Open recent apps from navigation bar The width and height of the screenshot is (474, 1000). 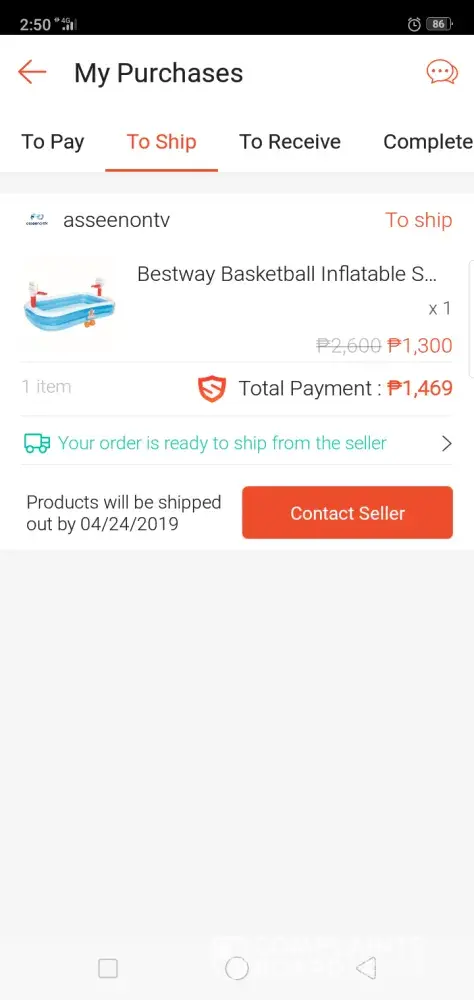pos(108,968)
